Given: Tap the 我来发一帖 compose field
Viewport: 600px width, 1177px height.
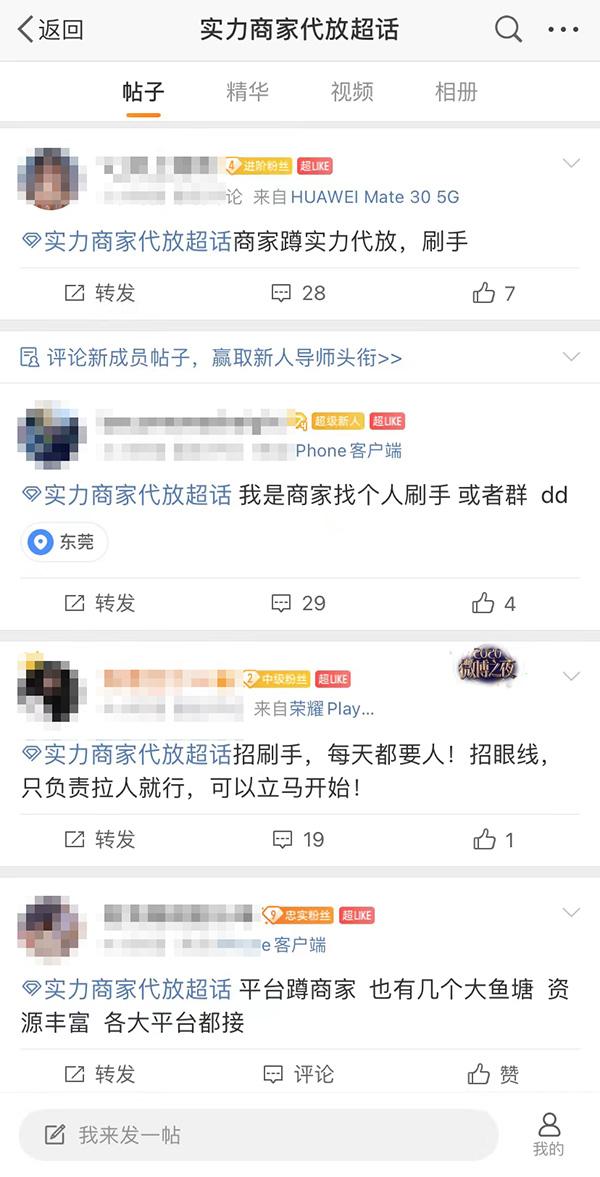Looking at the screenshot, I should pos(258,1135).
